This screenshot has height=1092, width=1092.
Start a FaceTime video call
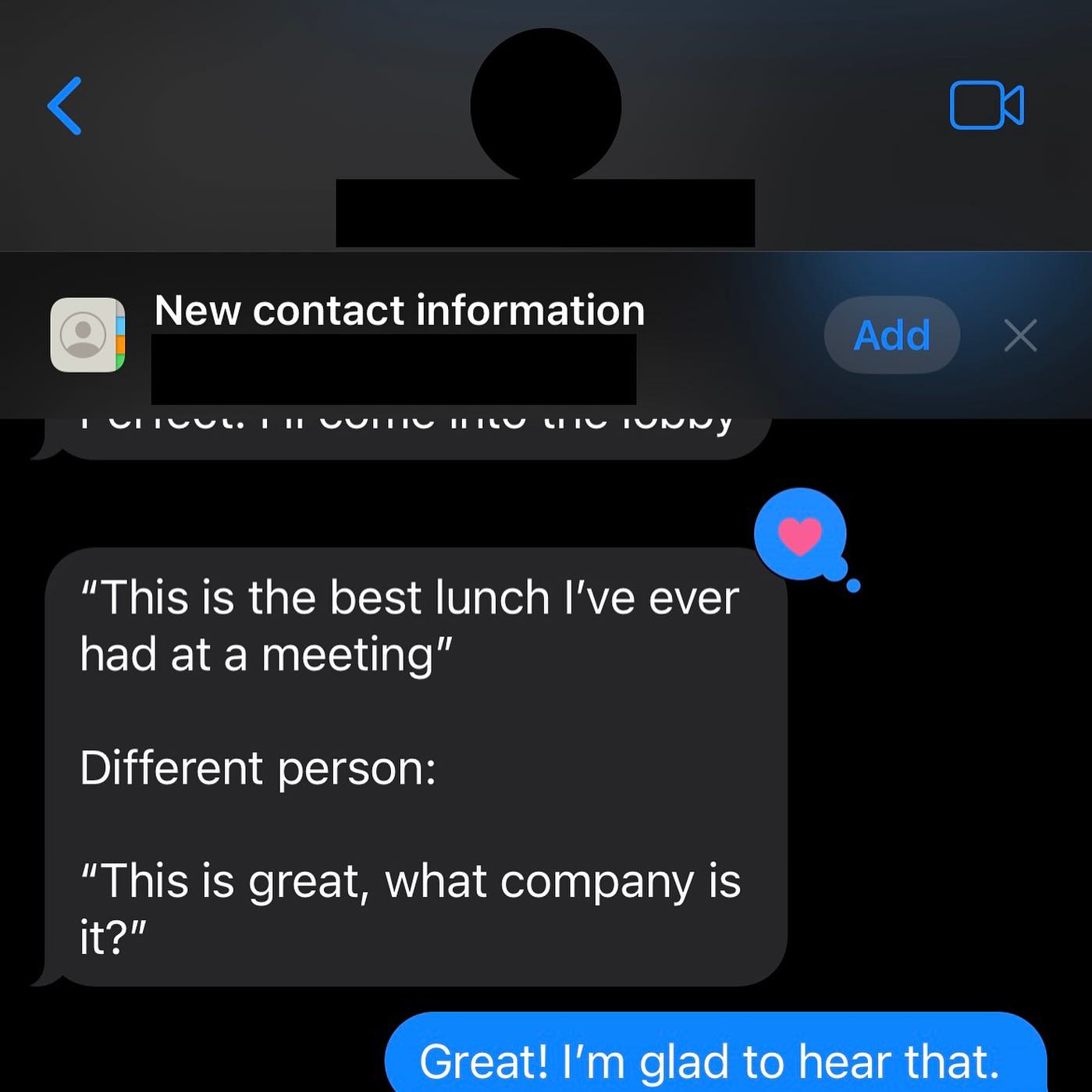(986, 105)
